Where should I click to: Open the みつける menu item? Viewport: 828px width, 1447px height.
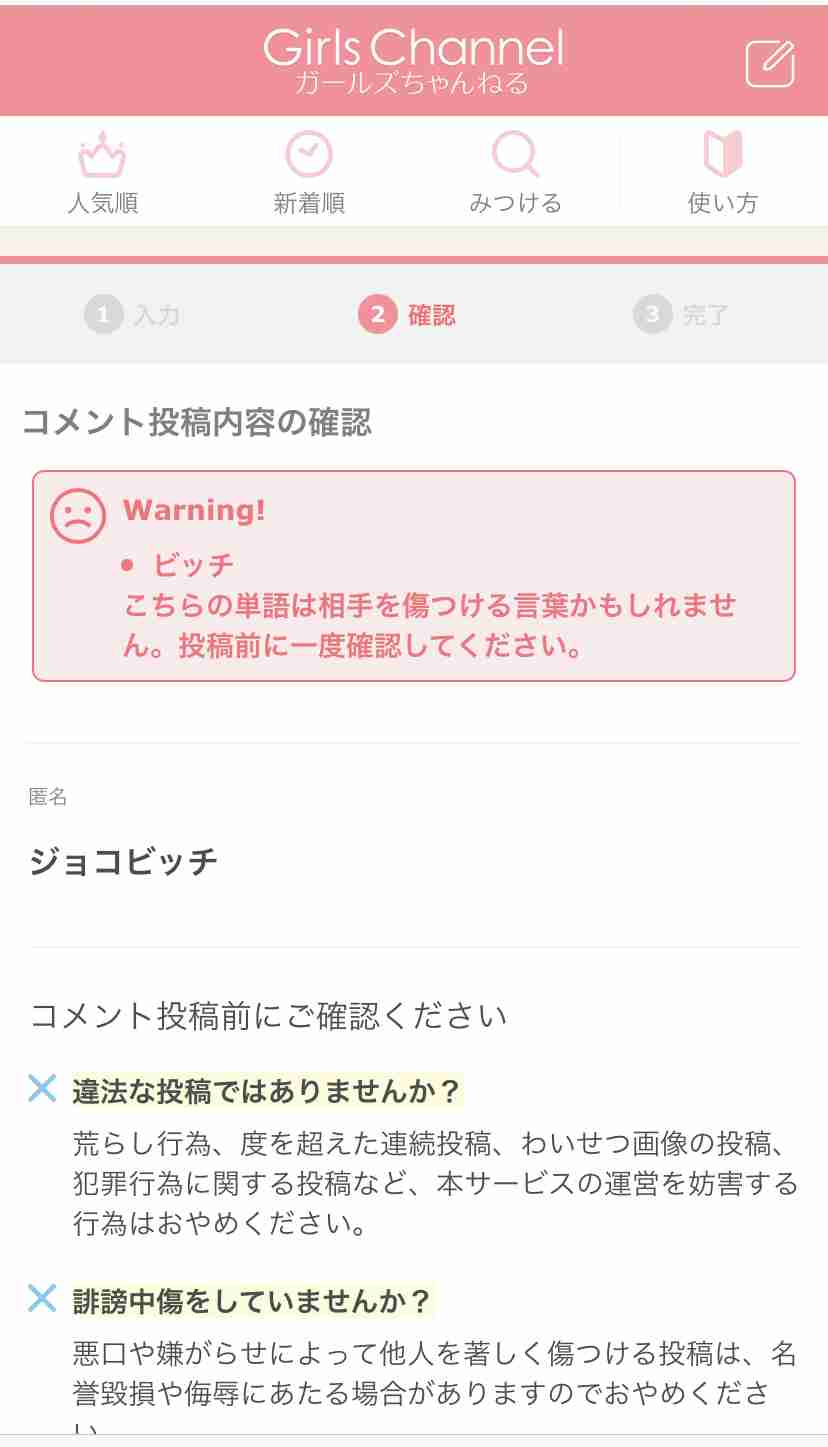pyautogui.click(x=514, y=201)
